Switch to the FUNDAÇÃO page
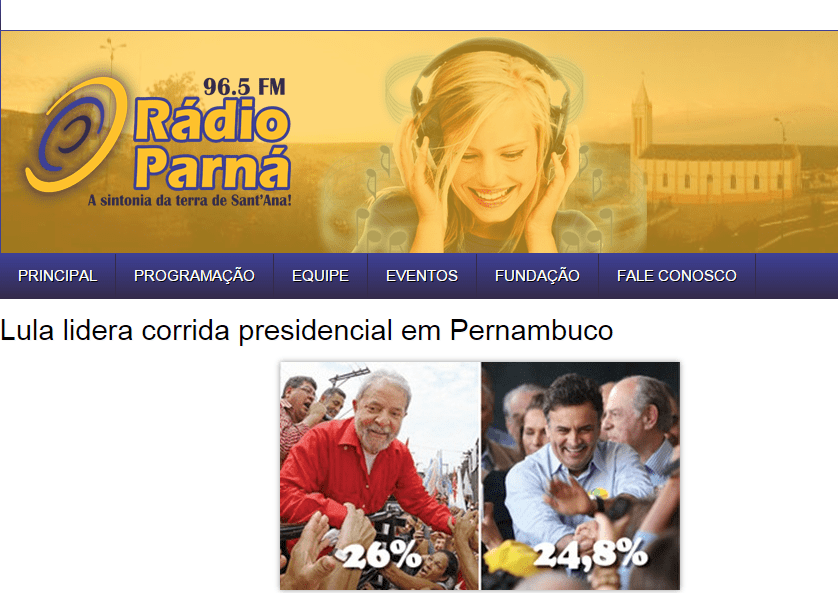This screenshot has height=594, width=838. [537, 276]
